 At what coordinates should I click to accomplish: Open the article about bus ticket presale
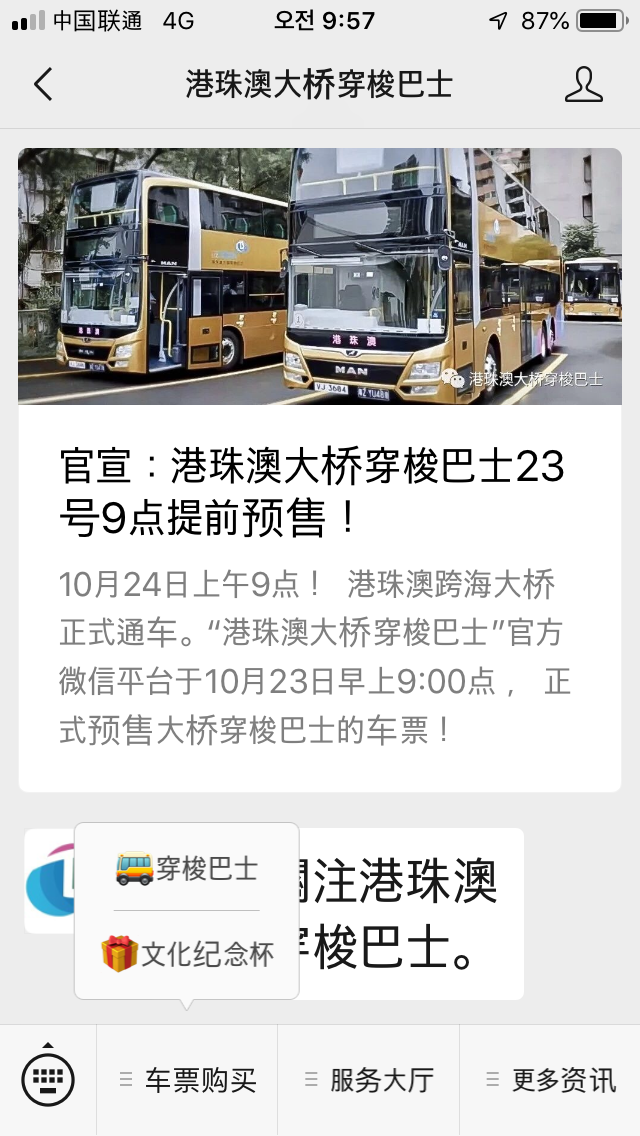pyautogui.click(x=319, y=470)
